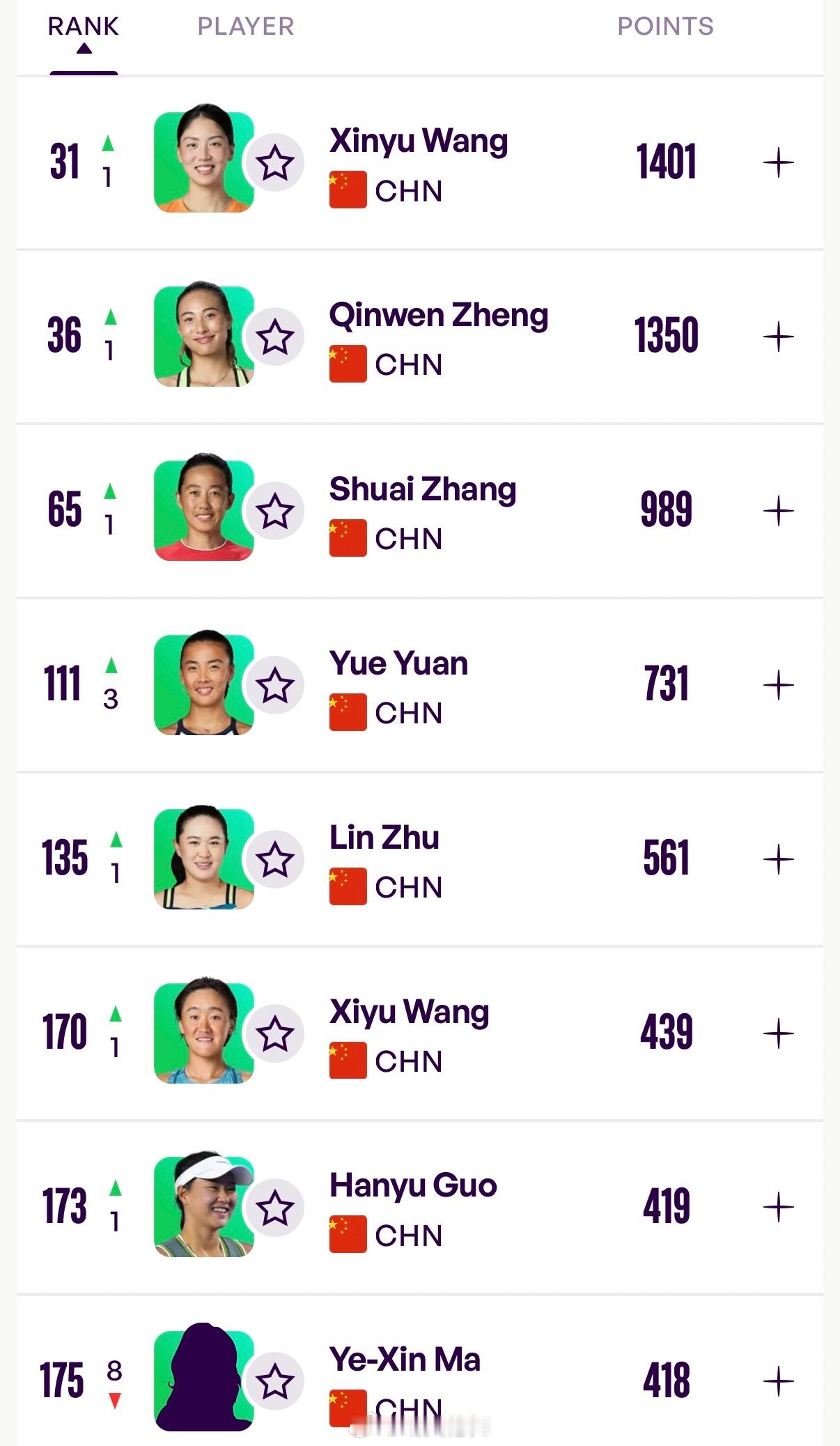Click the PLAYER column header

coord(247,26)
